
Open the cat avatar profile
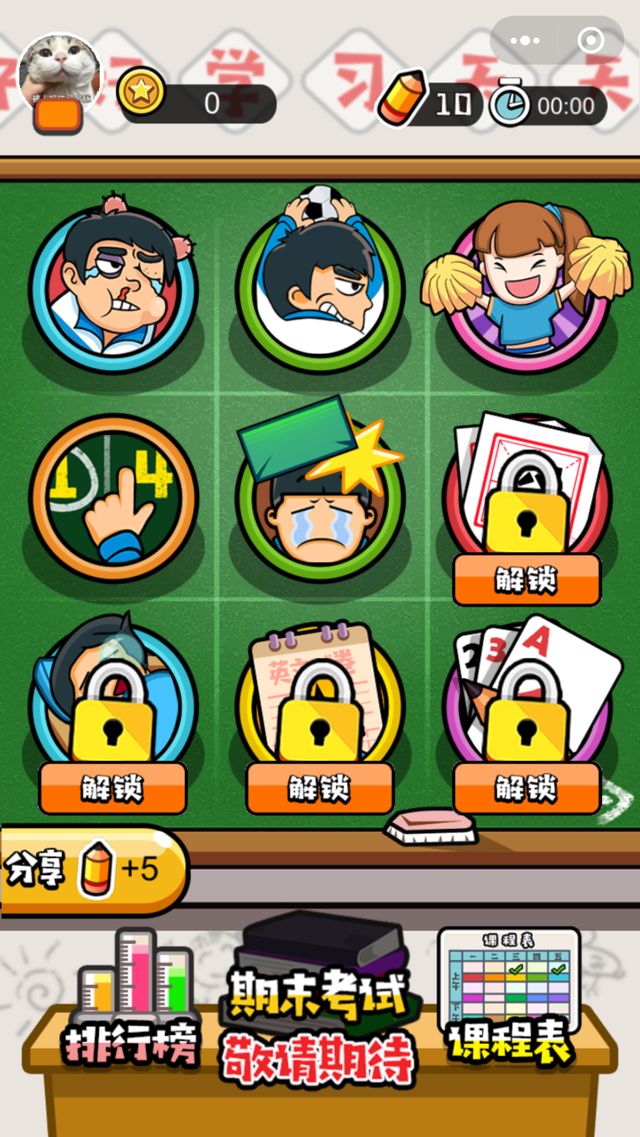[x=58, y=75]
